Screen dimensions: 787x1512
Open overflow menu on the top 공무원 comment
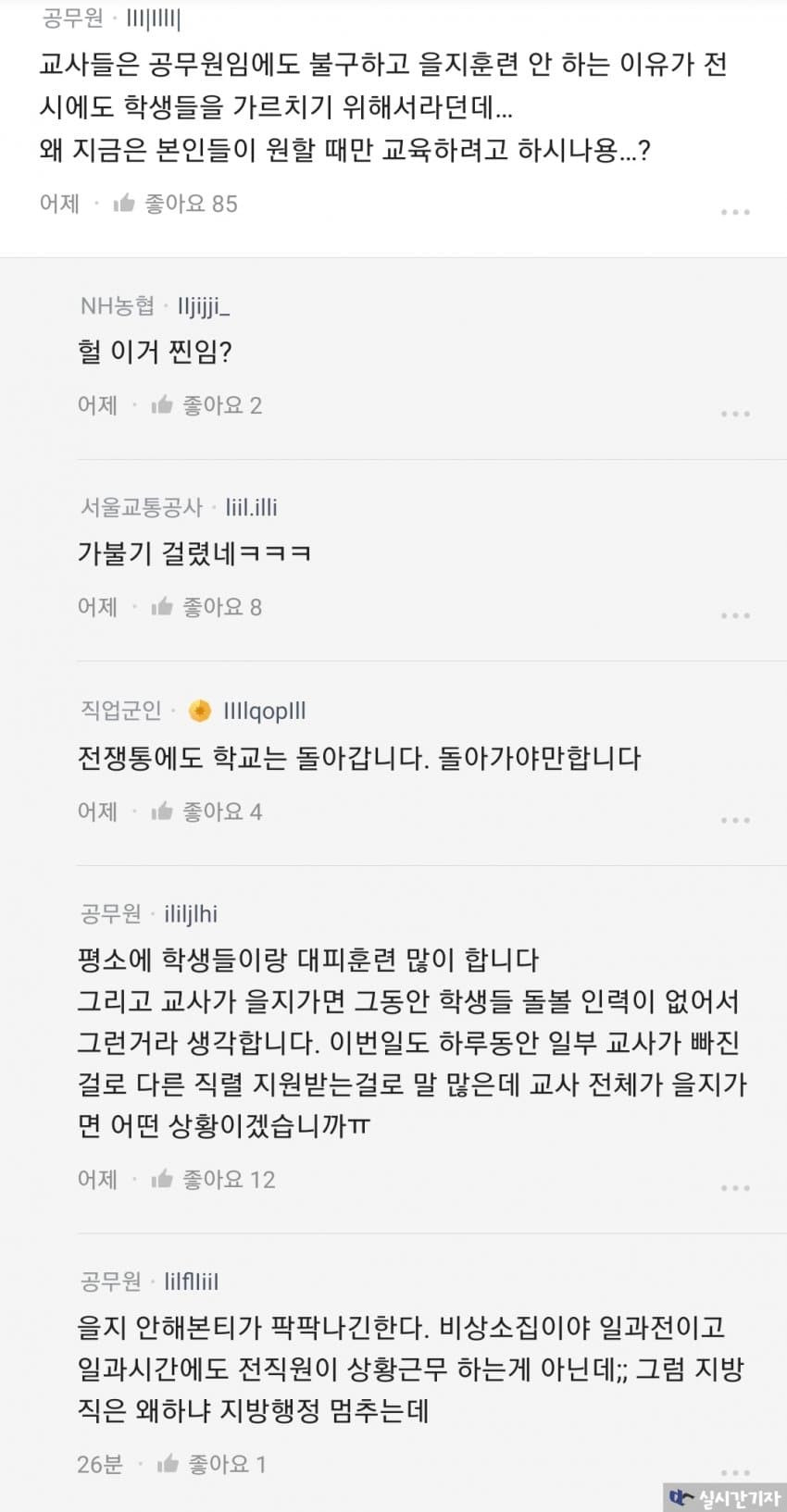pyautogui.click(x=735, y=212)
